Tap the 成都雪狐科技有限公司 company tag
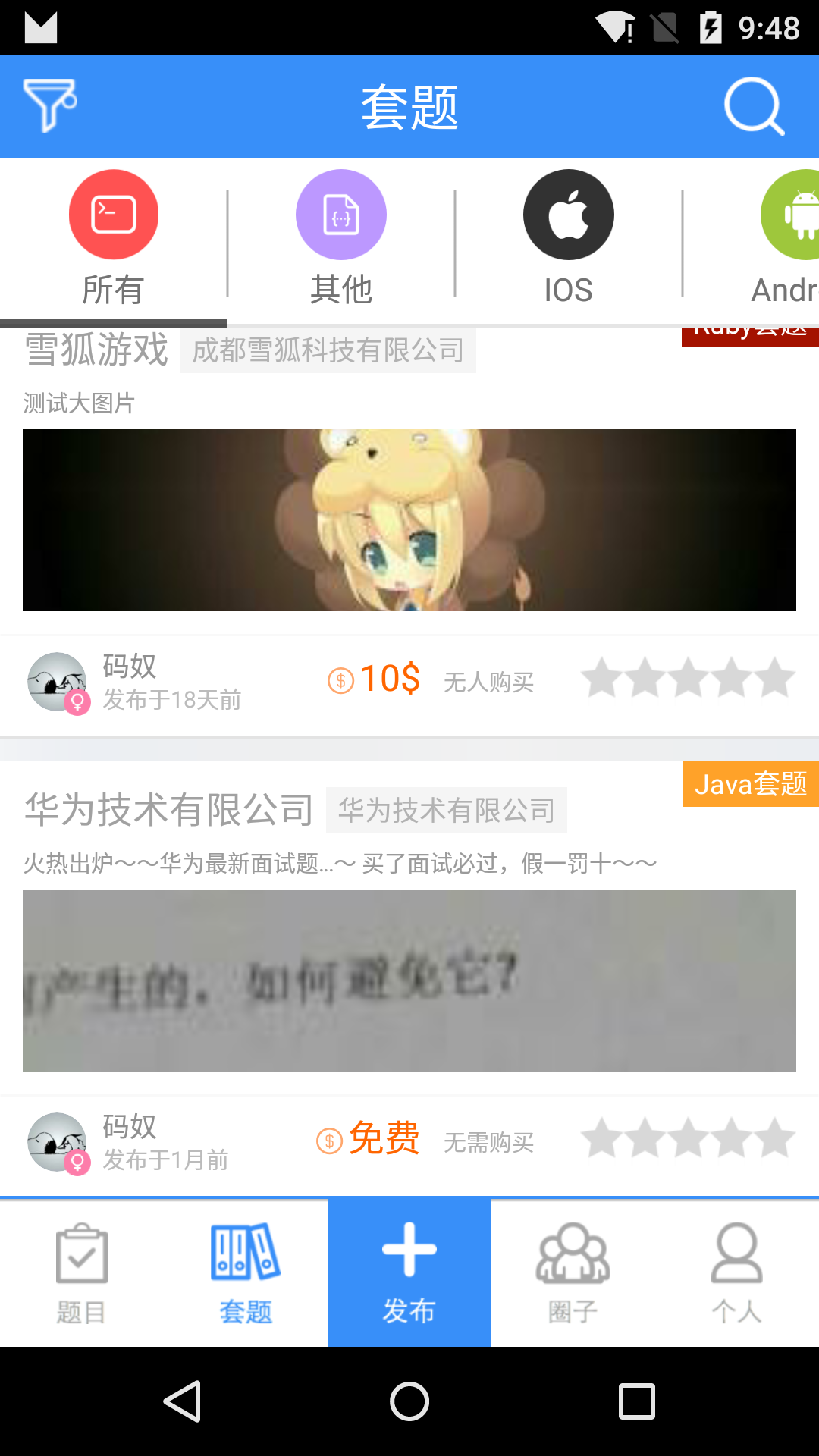Screen dimensions: 819x1456 pyautogui.click(x=328, y=350)
